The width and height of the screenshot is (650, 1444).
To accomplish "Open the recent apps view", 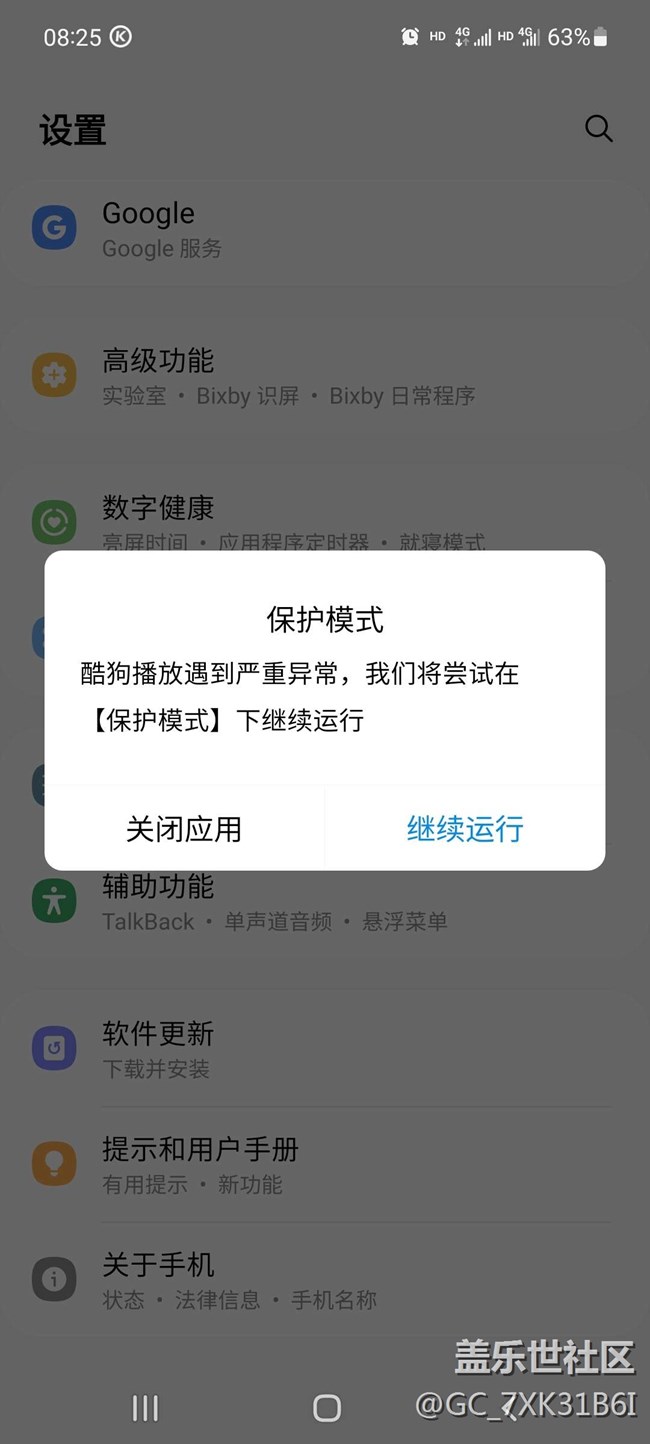I will 145,1408.
